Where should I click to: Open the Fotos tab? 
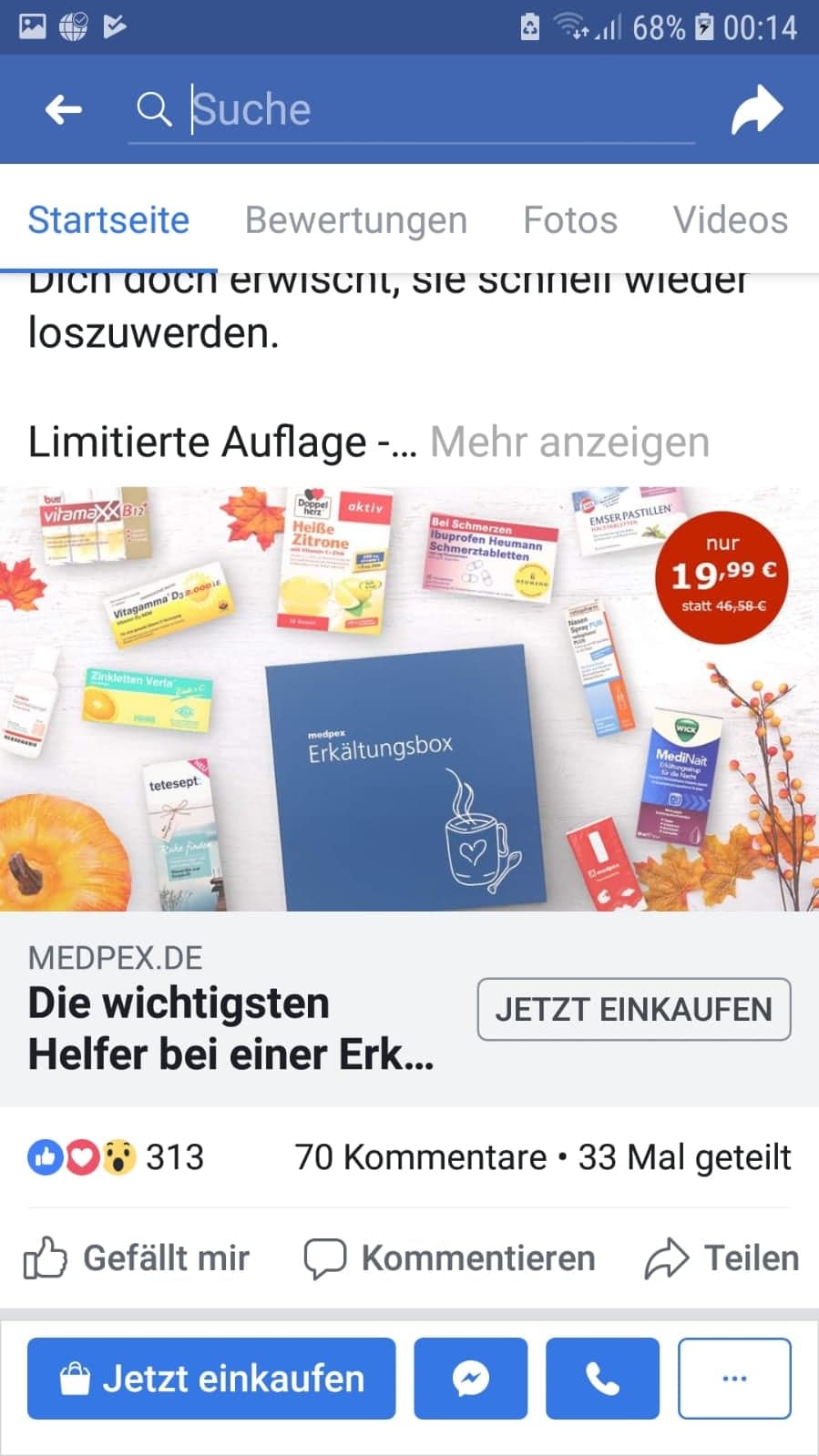[x=569, y=220]
